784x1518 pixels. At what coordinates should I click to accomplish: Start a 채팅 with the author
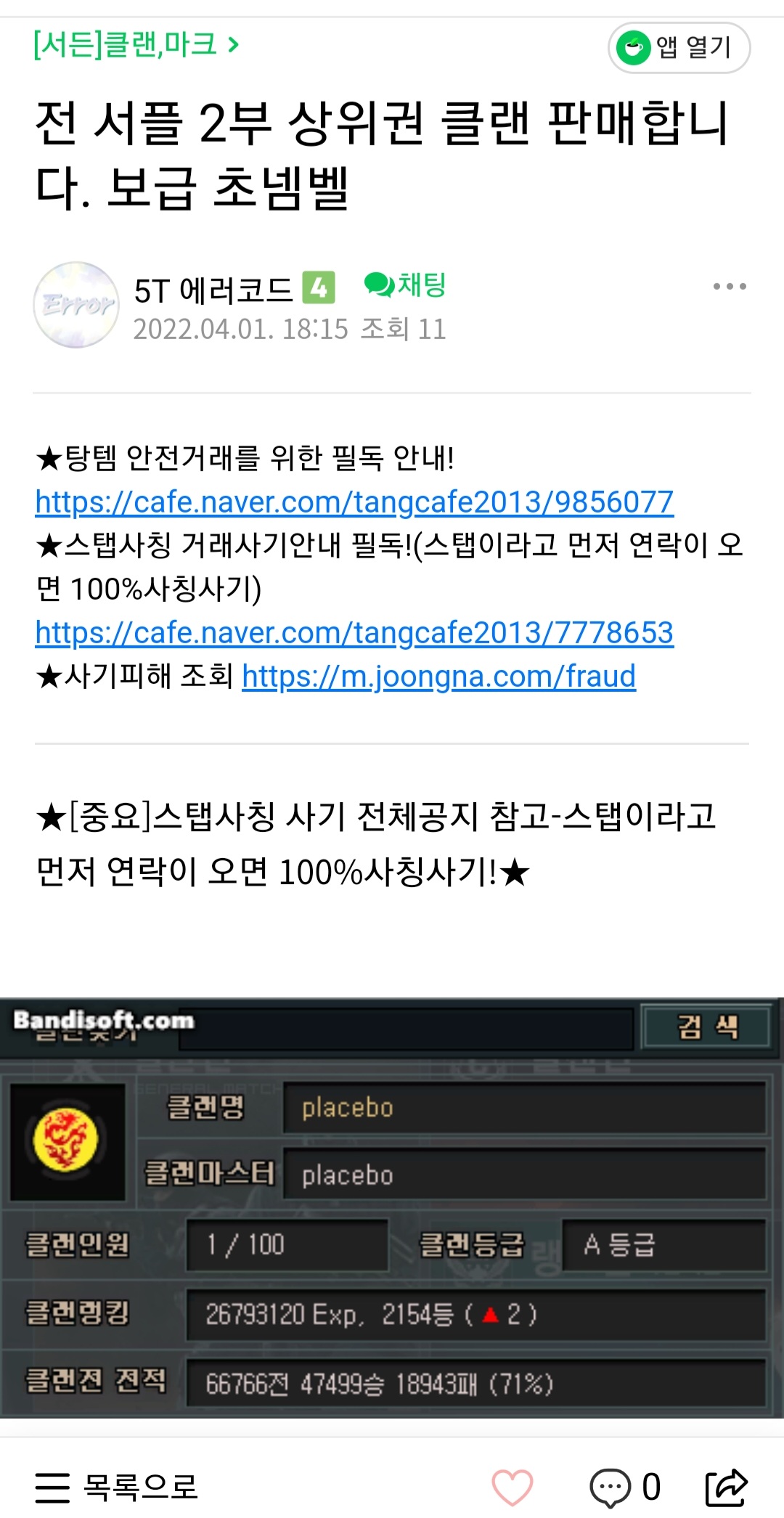click(405, 285)
